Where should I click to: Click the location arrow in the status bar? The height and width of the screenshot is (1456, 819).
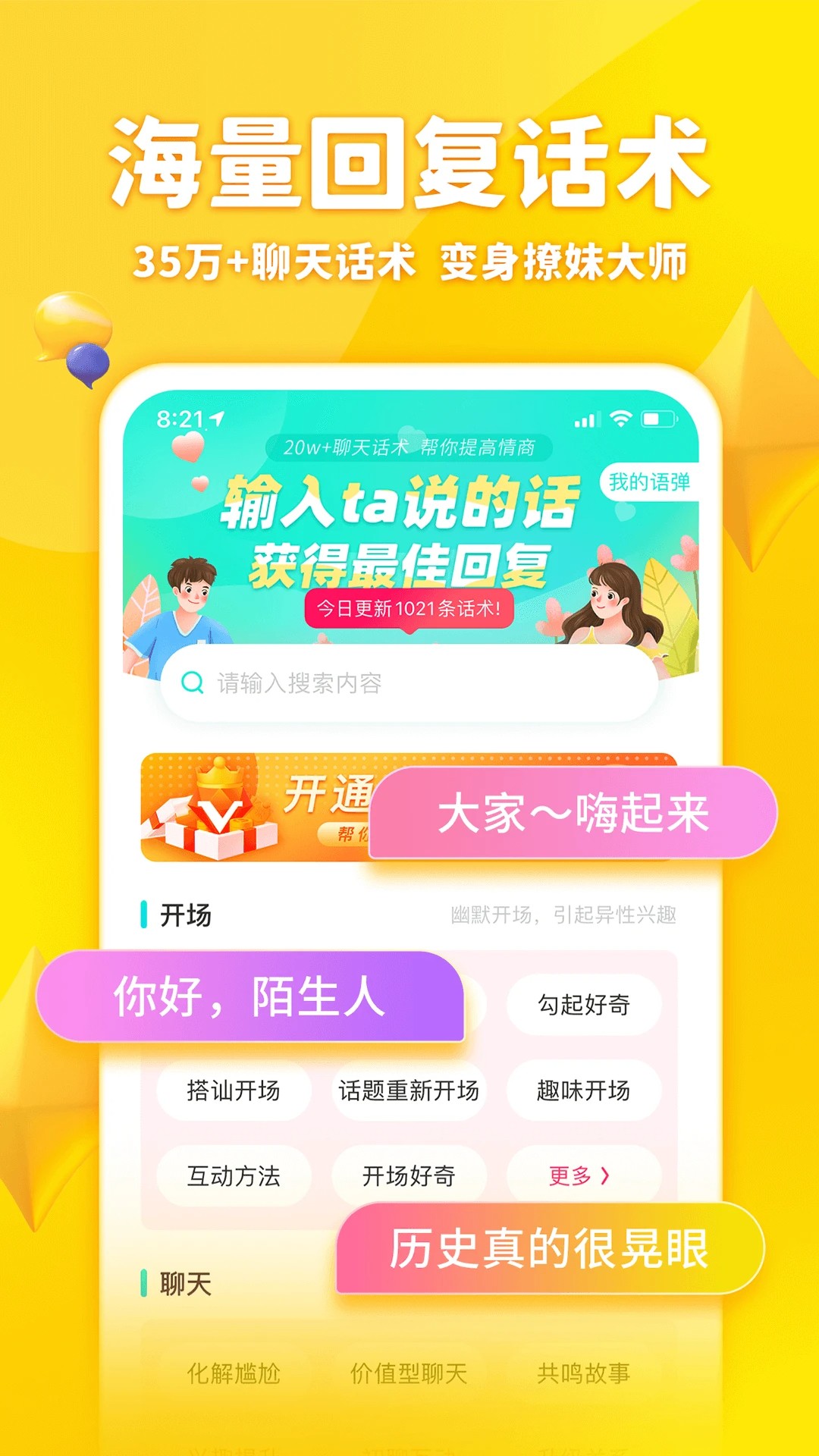coord(218,416)
